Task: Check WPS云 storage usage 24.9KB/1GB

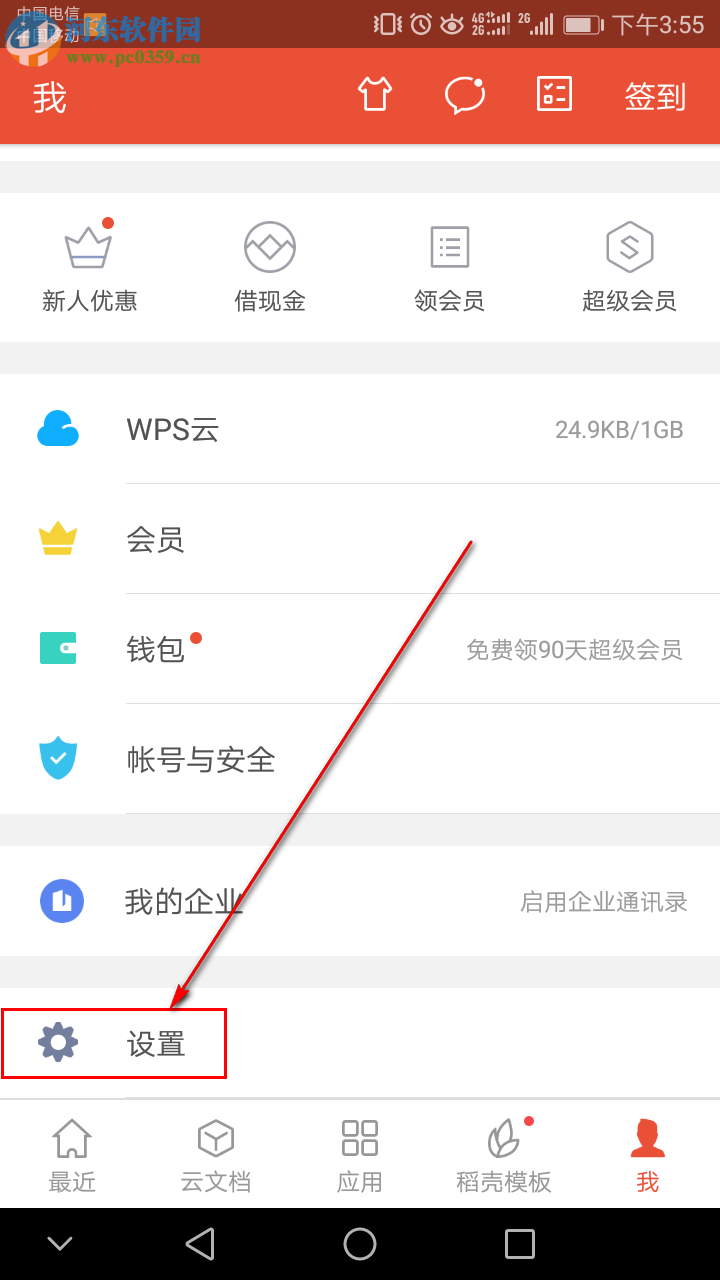Action: pyautogui.click(x=618, y=429)
